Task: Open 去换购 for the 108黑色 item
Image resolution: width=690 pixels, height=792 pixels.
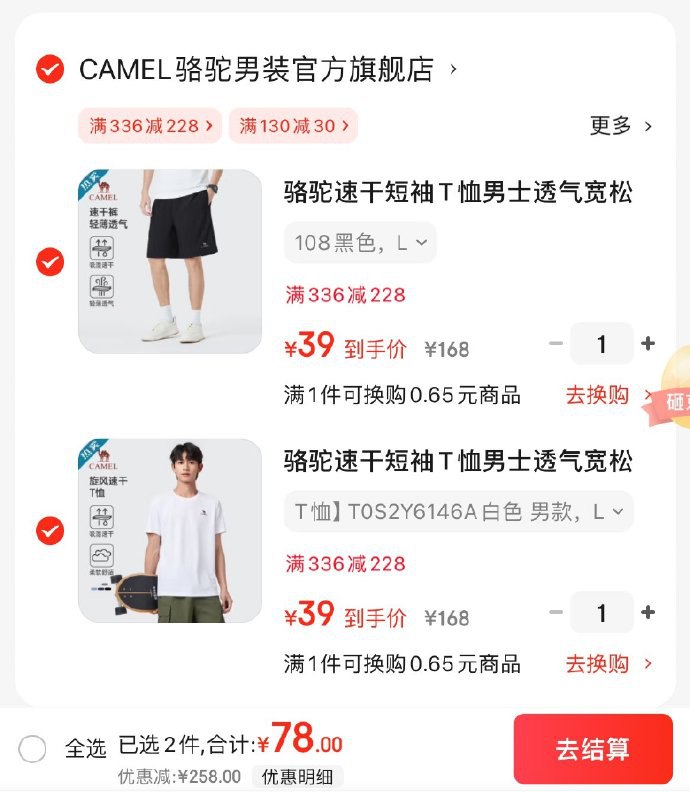Action: (x=606, y=395)
